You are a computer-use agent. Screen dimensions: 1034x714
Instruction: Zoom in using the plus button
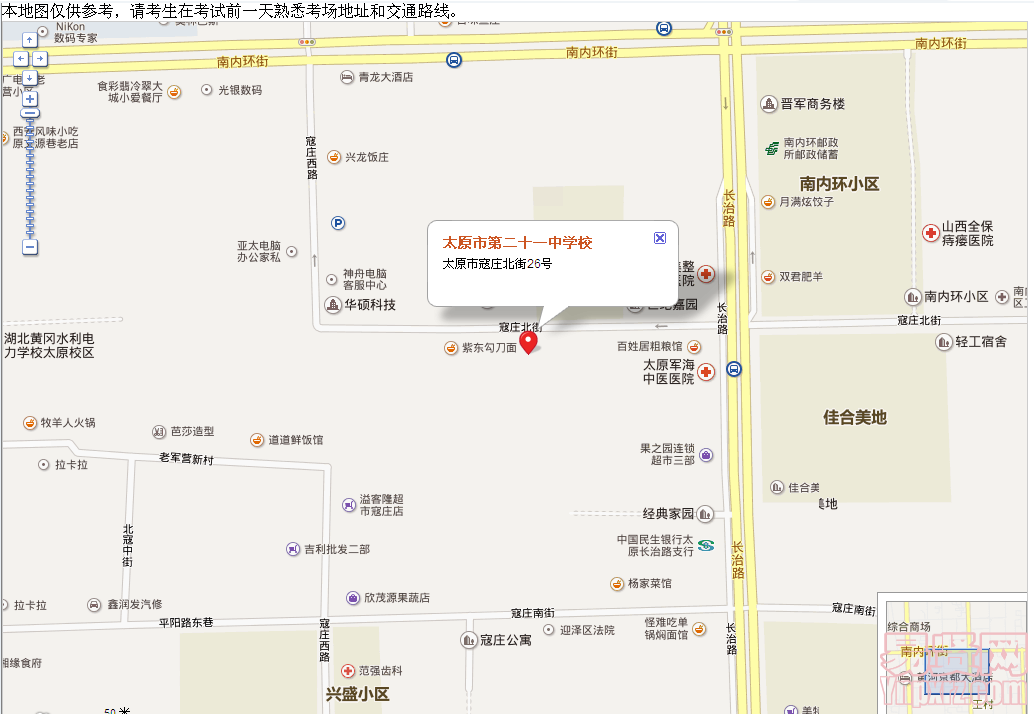point(30,99)
